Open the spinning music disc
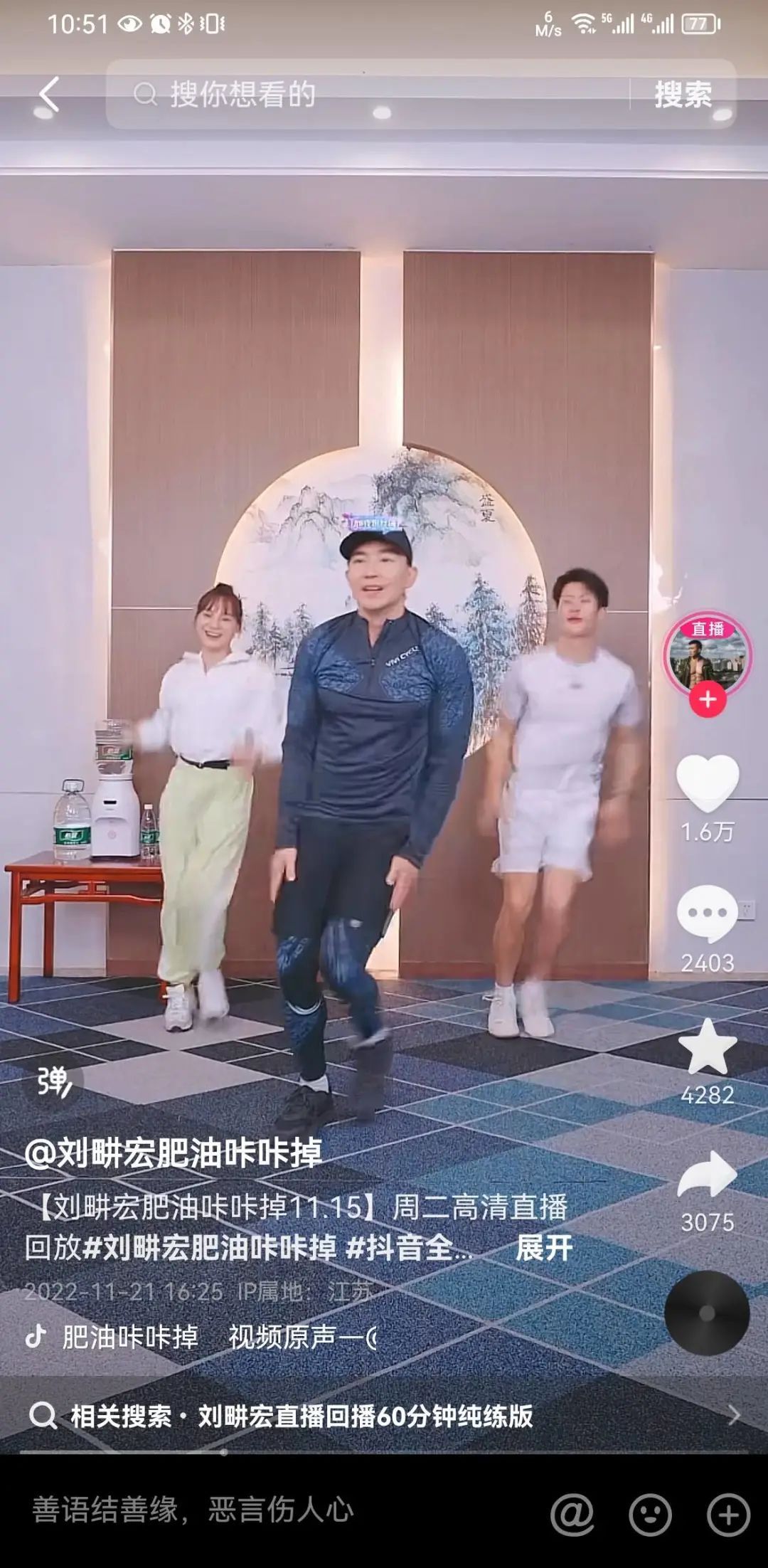This screenshot has height=1568, width=768. 707,1313
